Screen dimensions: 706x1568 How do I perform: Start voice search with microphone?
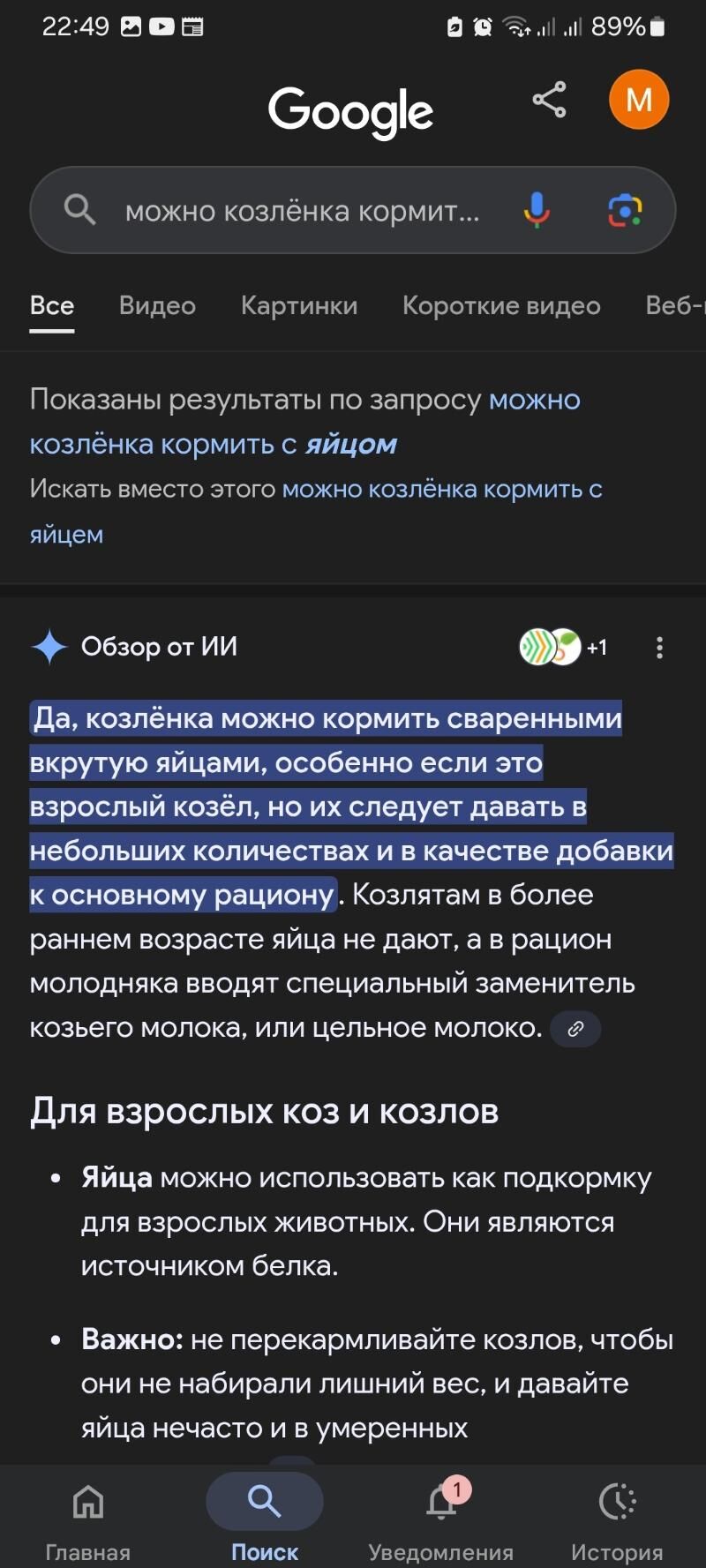point(536,210)
